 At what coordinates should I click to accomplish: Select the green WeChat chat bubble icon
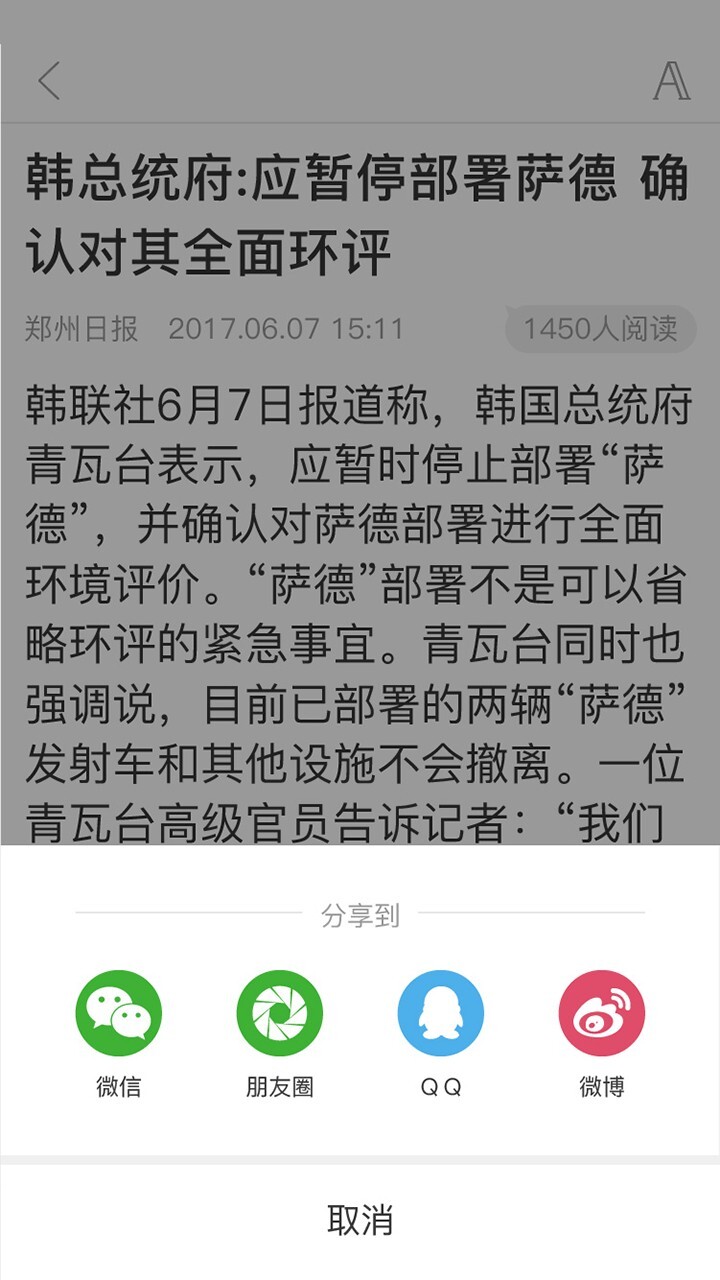[120, 1012]
